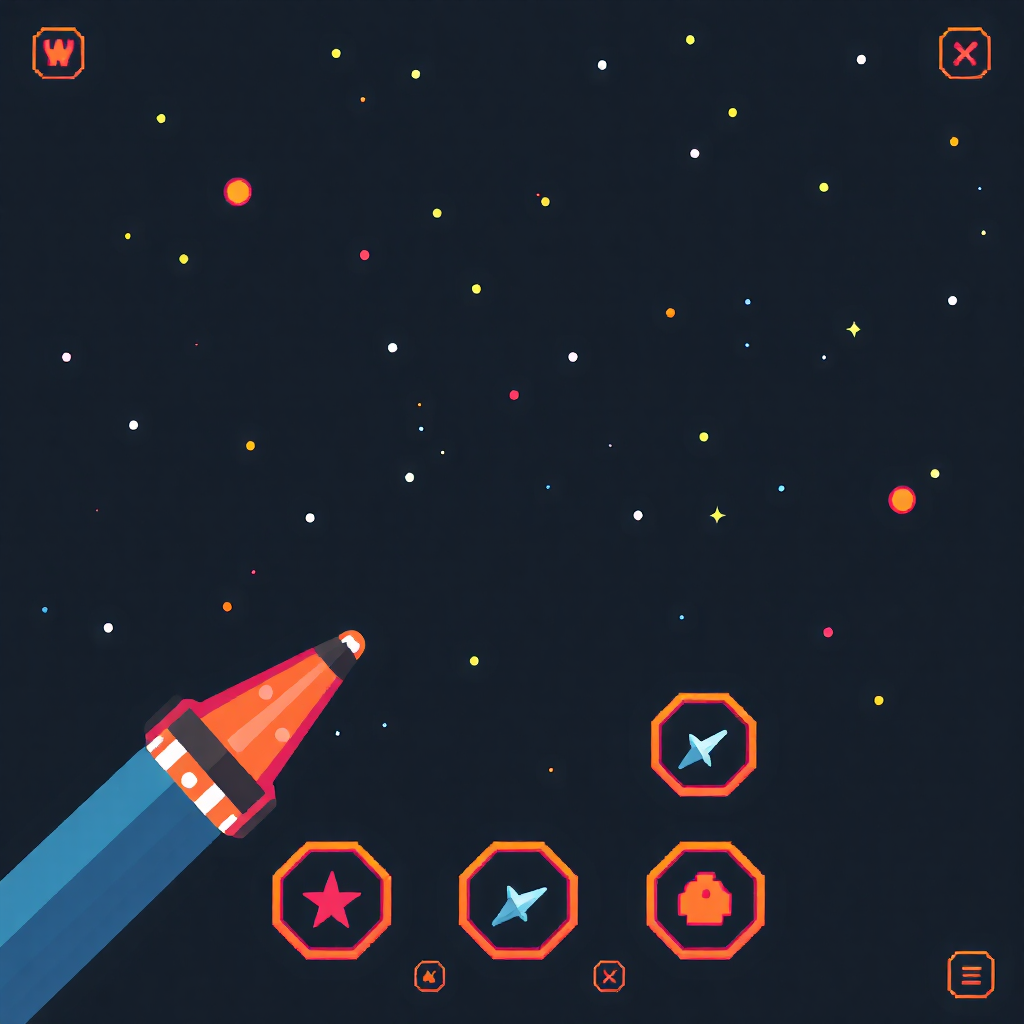
Task: Close the game with the large X button
Action: pyautogui.click(x=964, y=53)
